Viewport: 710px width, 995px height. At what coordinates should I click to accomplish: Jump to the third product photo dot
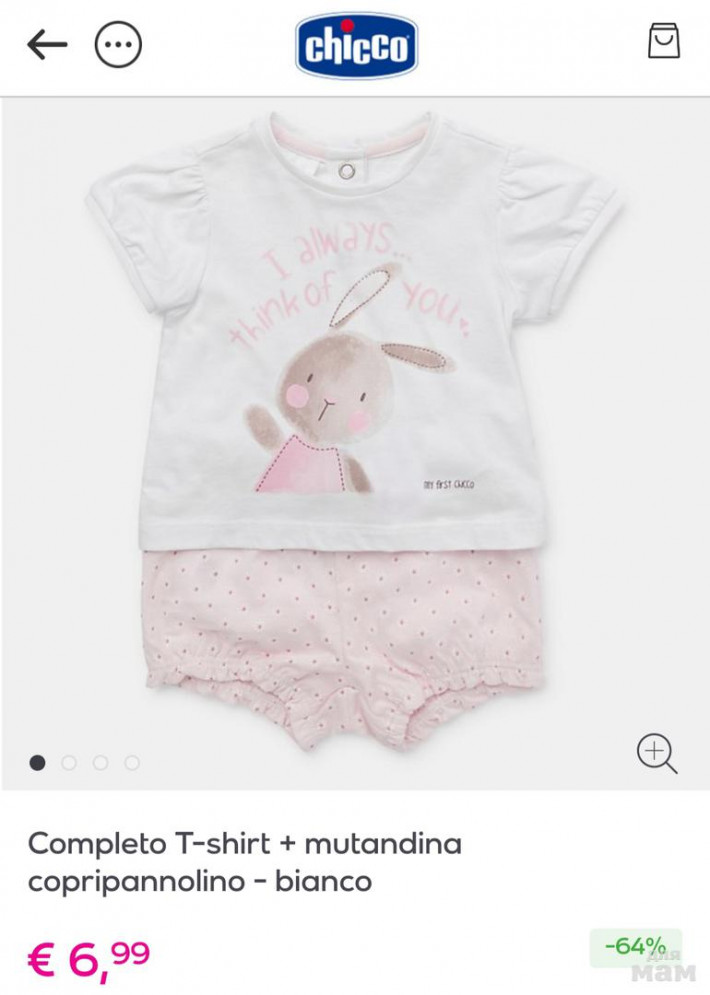(100, 763)
